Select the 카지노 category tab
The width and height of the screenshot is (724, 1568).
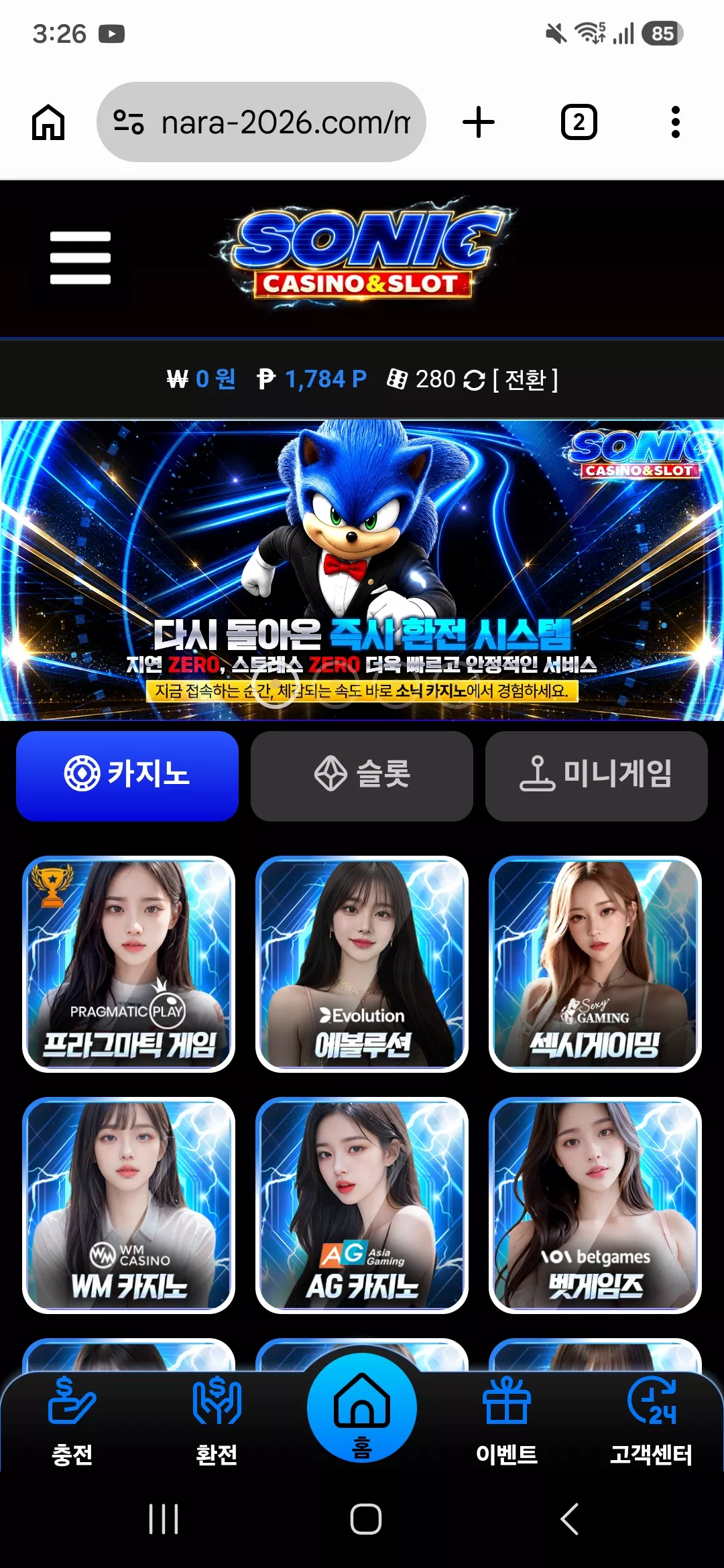tap(127, 776)
